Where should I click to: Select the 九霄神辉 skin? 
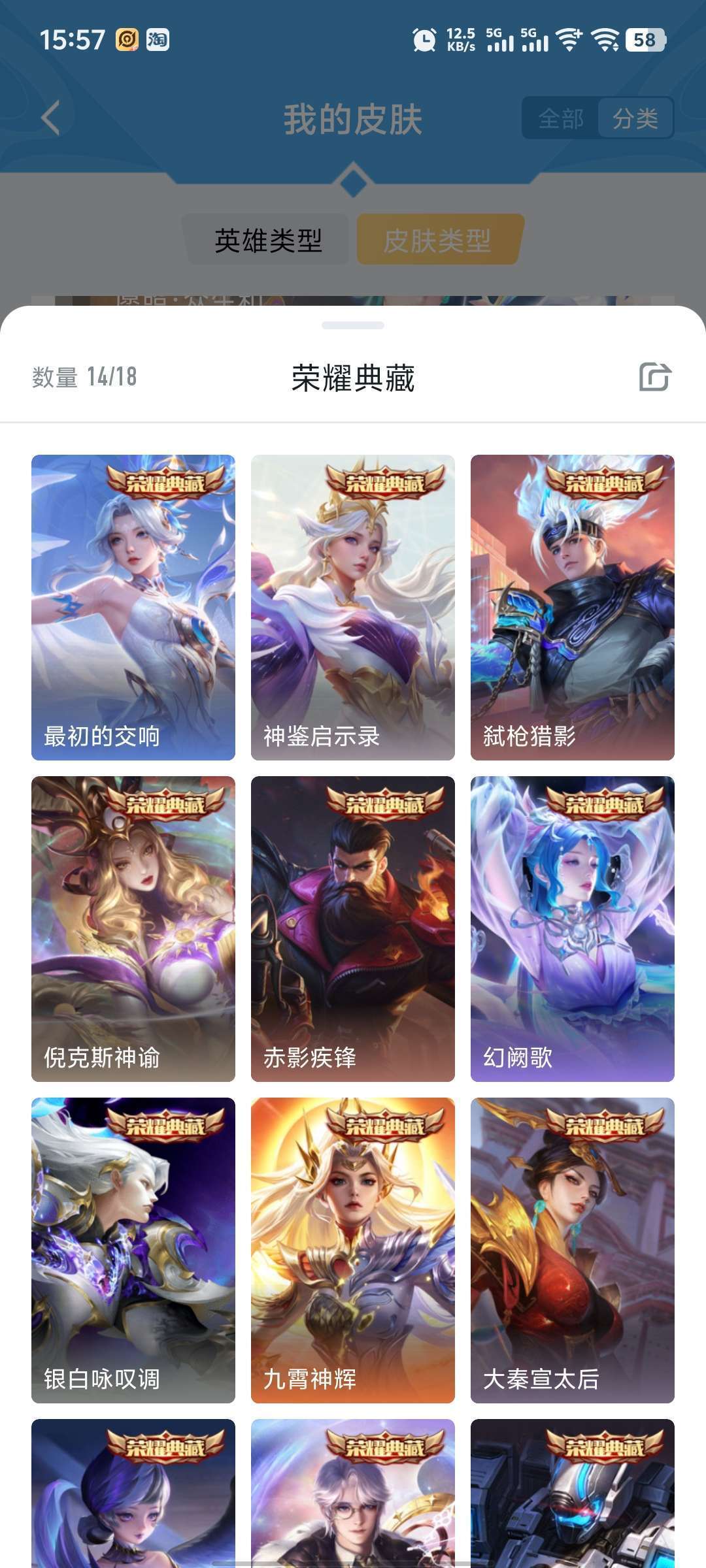[353, 1250]
